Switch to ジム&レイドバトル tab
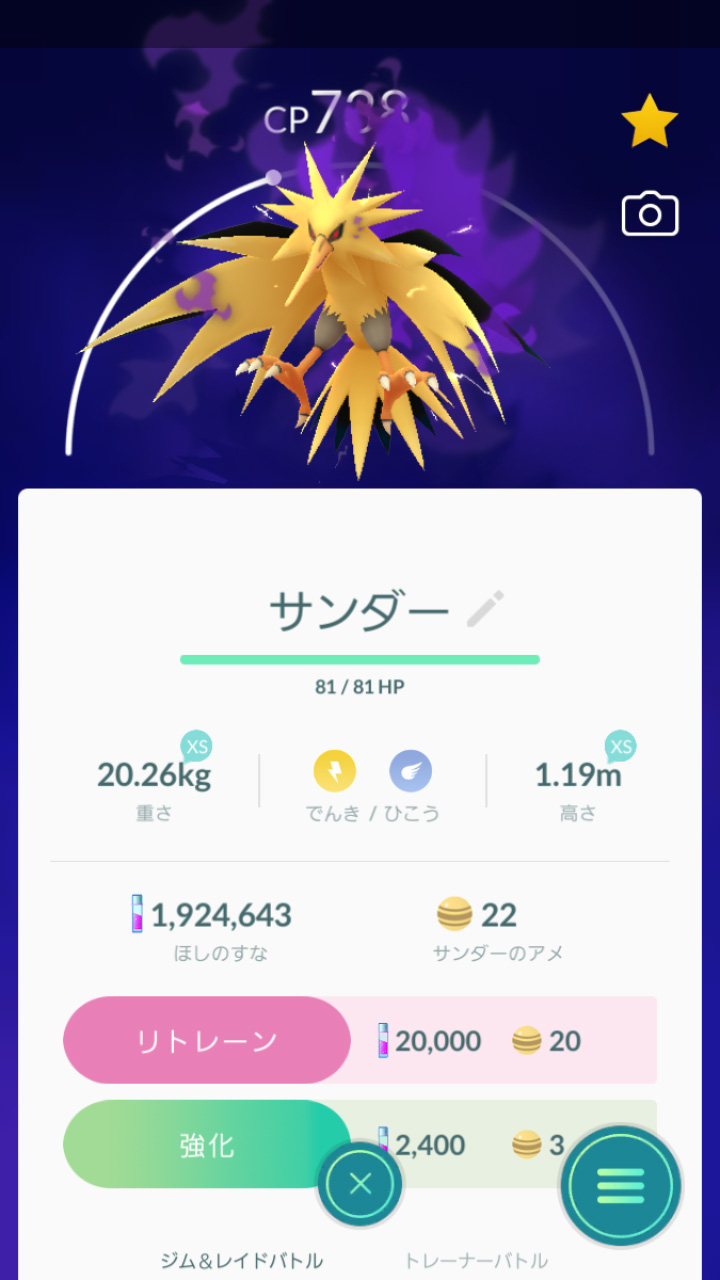720x1280 pixels. pyautogui.click(x=242, y=1260)
